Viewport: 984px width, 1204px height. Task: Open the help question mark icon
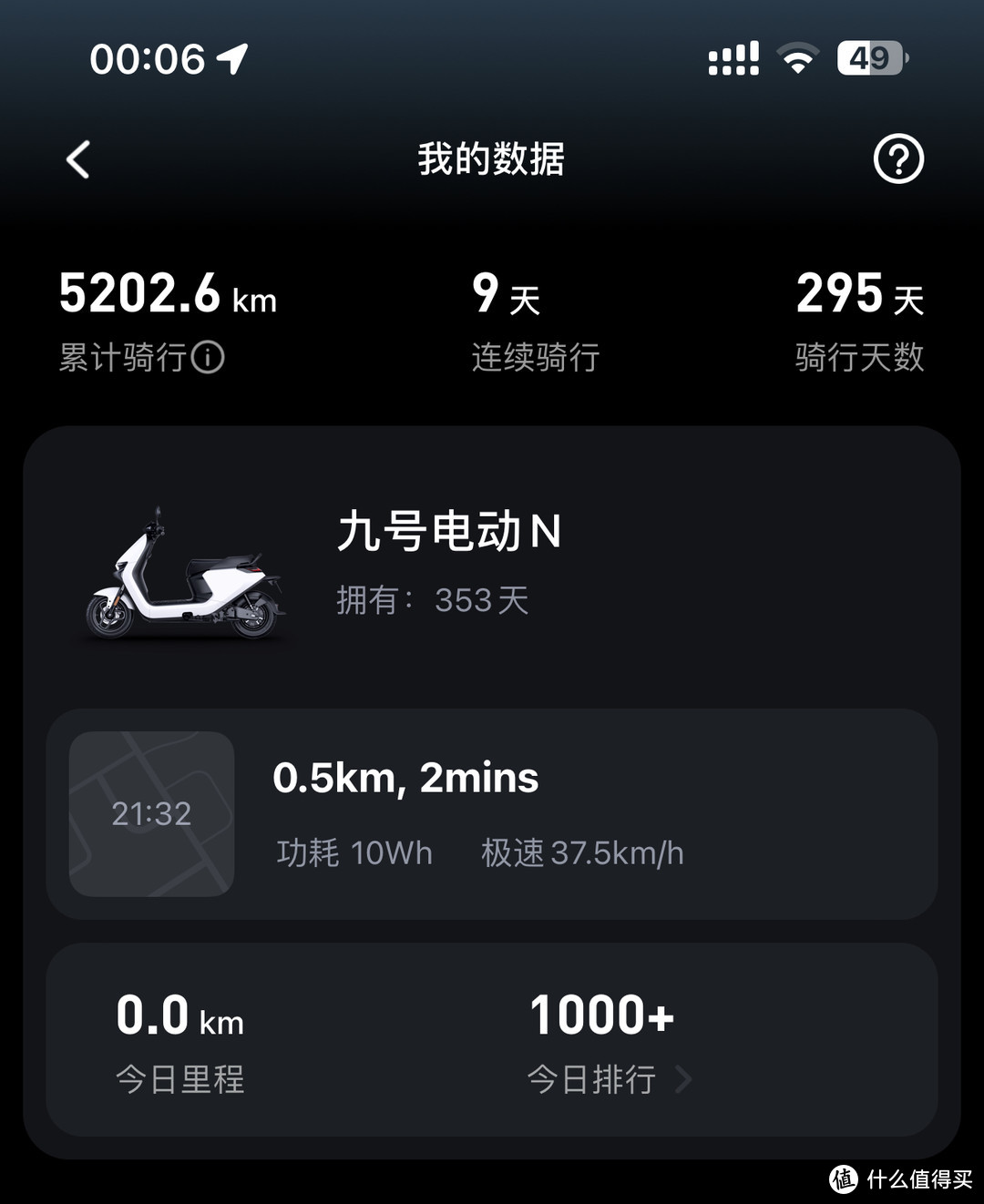click(x=898, y=158)
